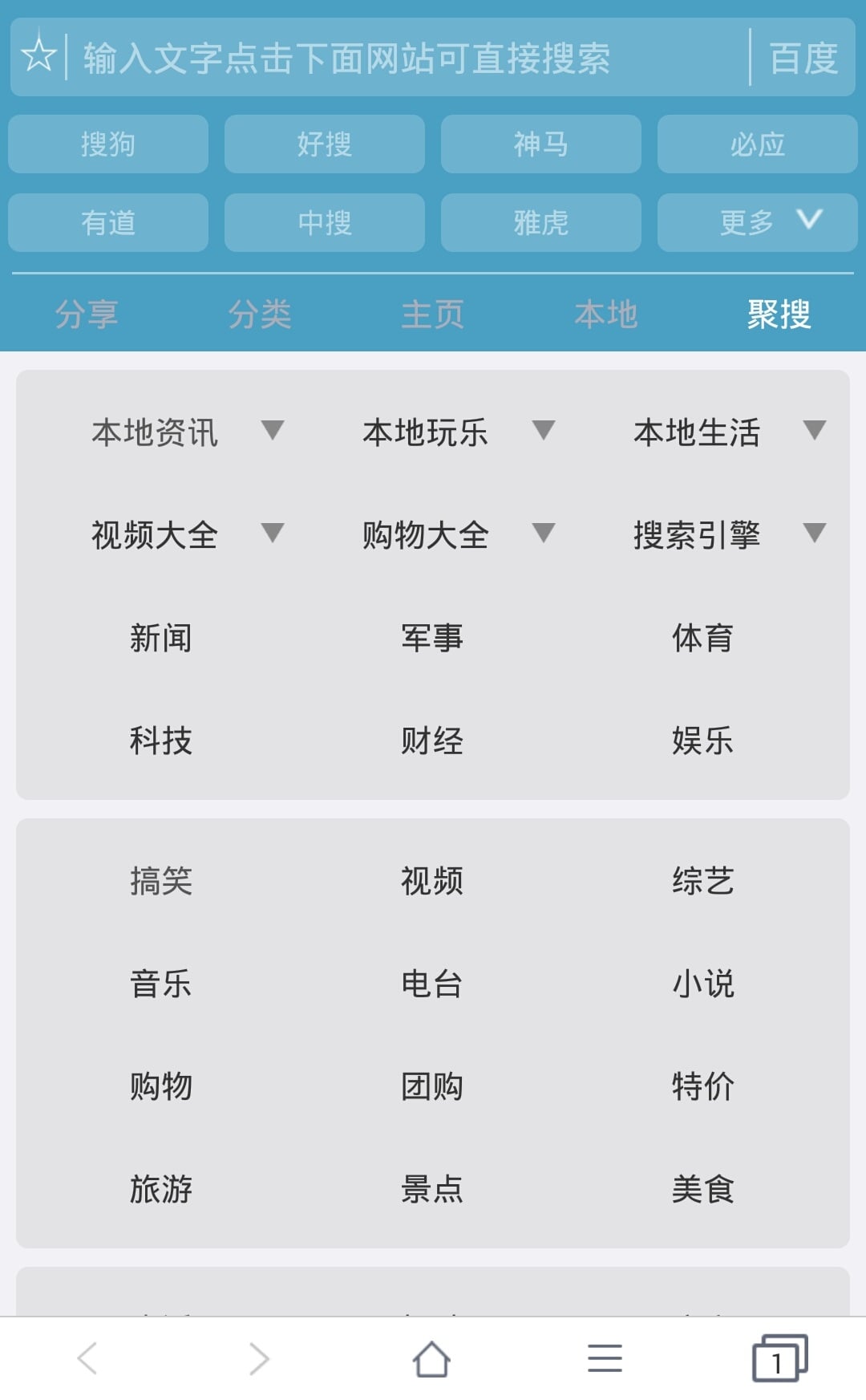Open the 本地 tab
The height and width of the screenshot is (1400, 866).
coord(606,314)
